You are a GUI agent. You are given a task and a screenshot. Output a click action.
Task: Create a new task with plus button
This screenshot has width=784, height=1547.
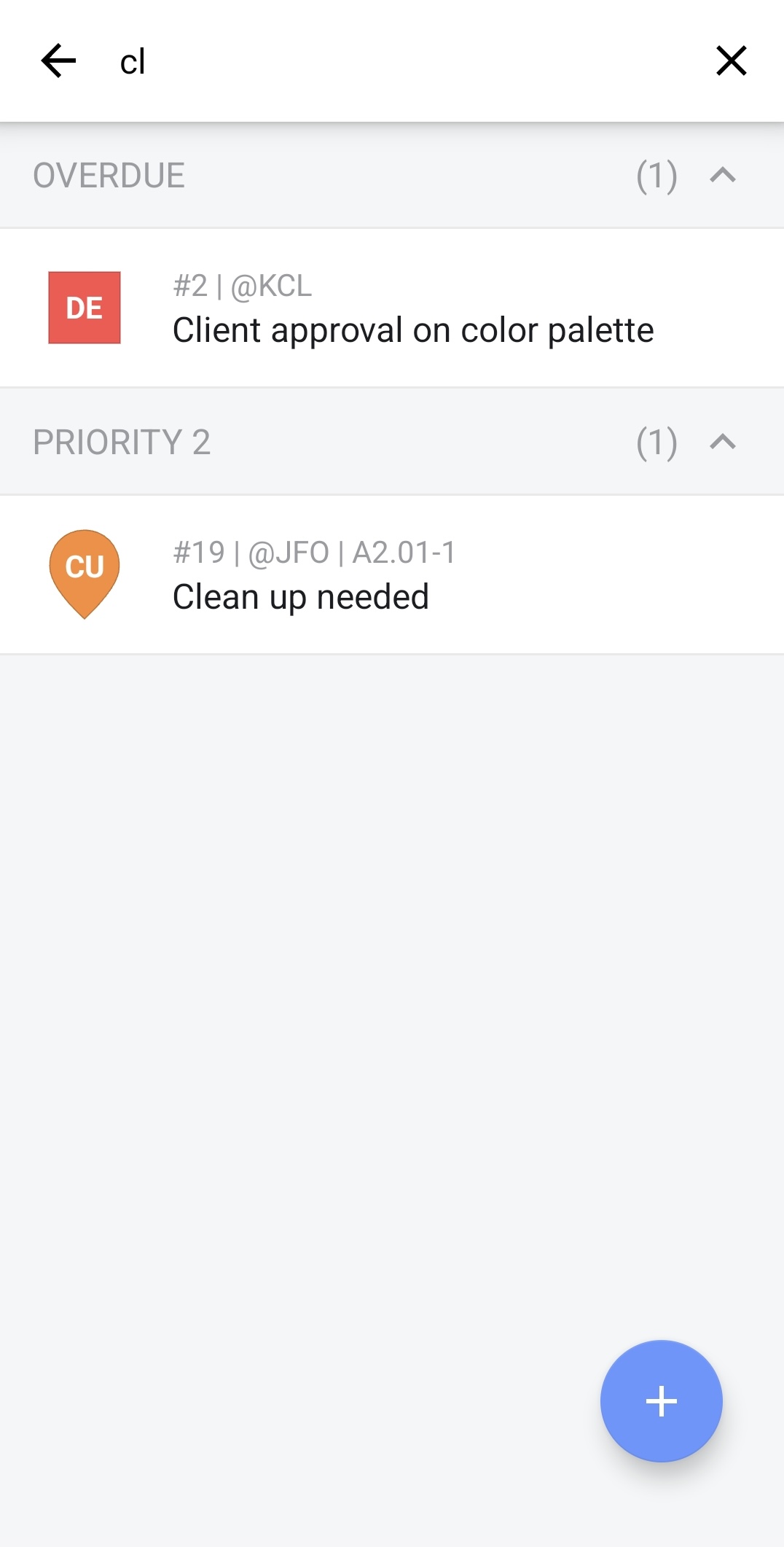click(x=661, y=1400)
